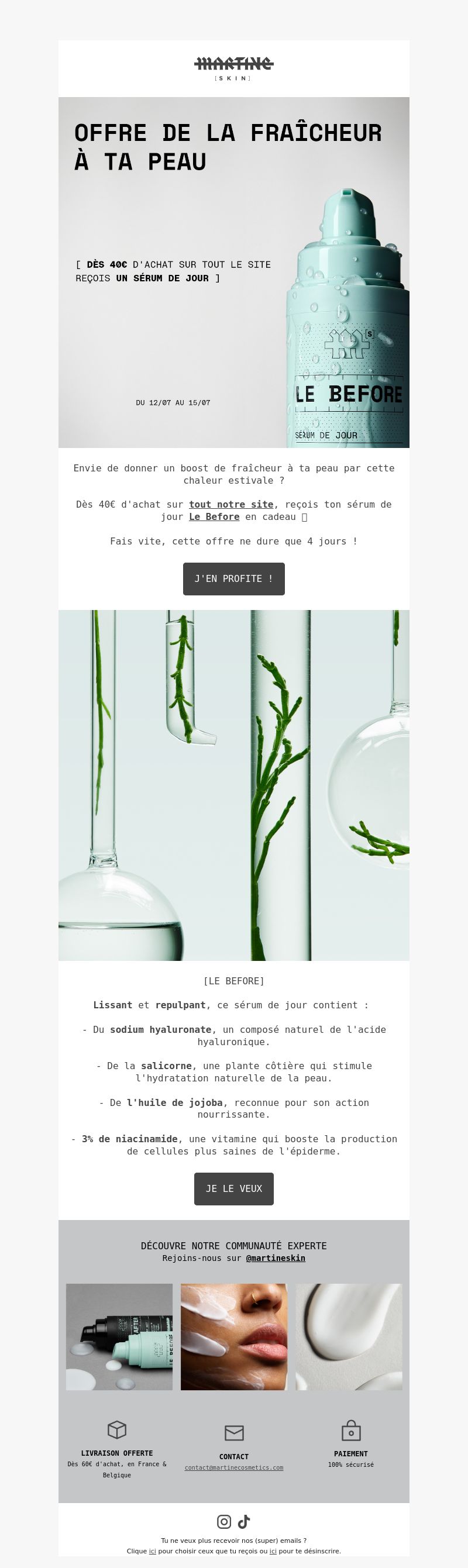This screenshot has height=1568, width=468.
Task: Open the 'tout notre site' link
Action: (x=230, y=504)
